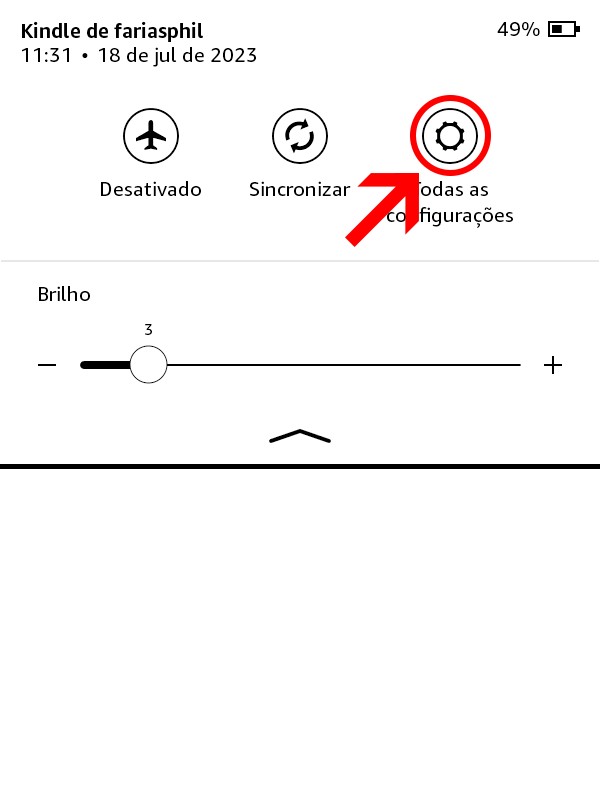
Task: Tap the Brilho slider track
Action: pyautogui.click(x=340, y=365)
